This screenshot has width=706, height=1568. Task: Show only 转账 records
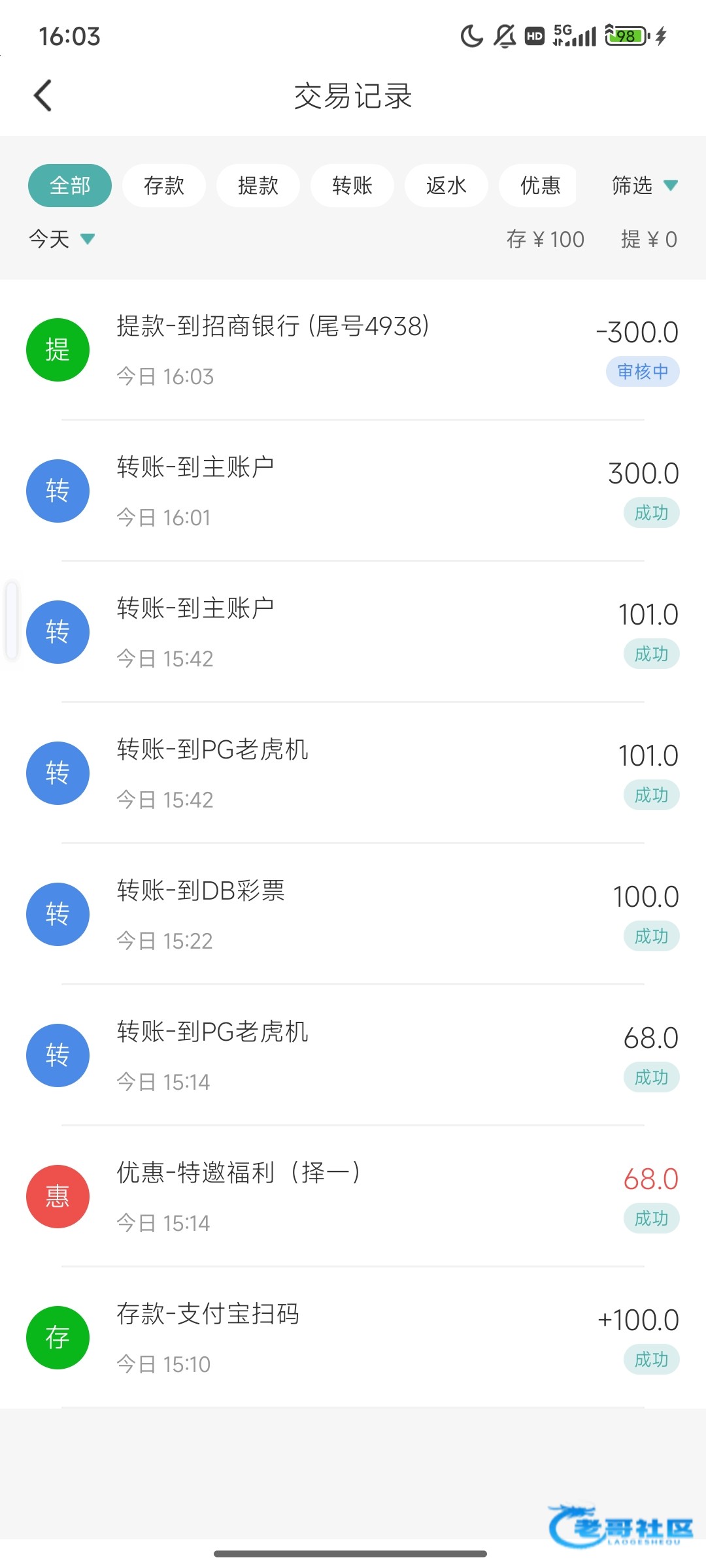(x=352, y=186)
